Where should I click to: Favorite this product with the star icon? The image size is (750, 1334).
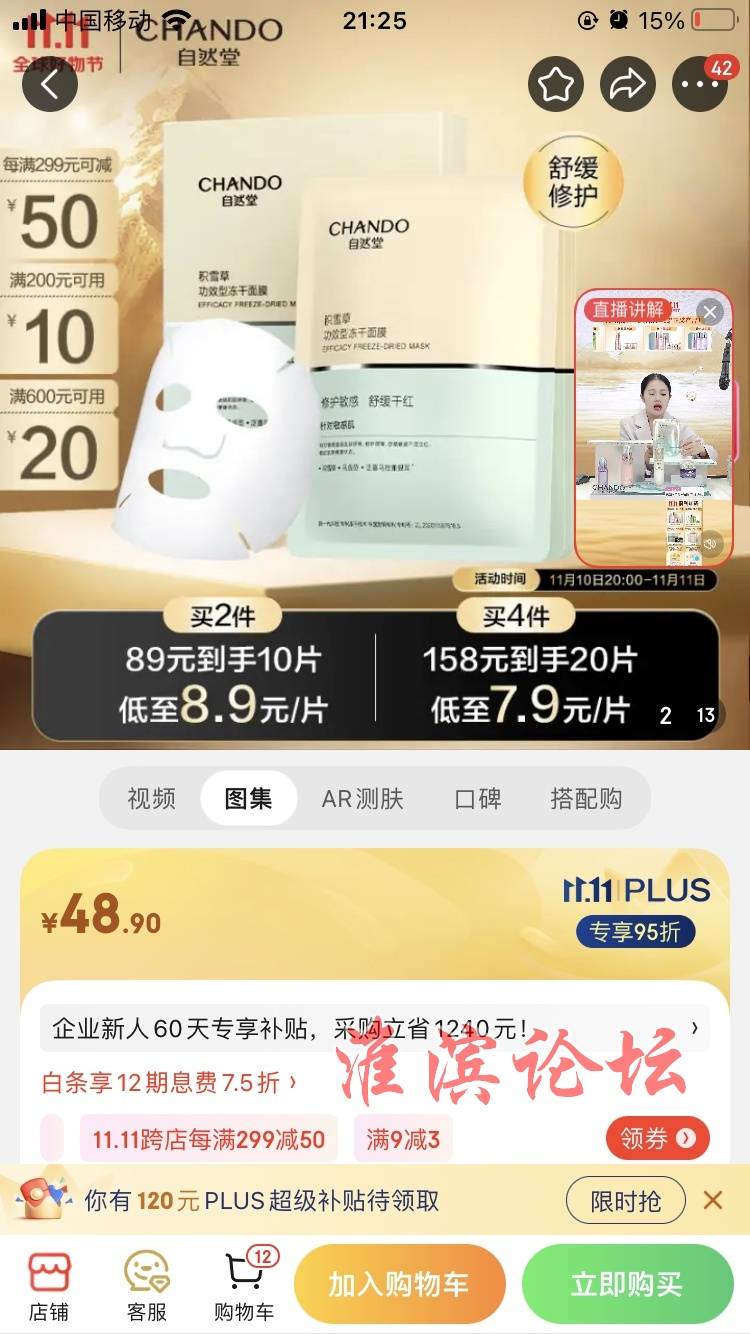pos(555,84)
